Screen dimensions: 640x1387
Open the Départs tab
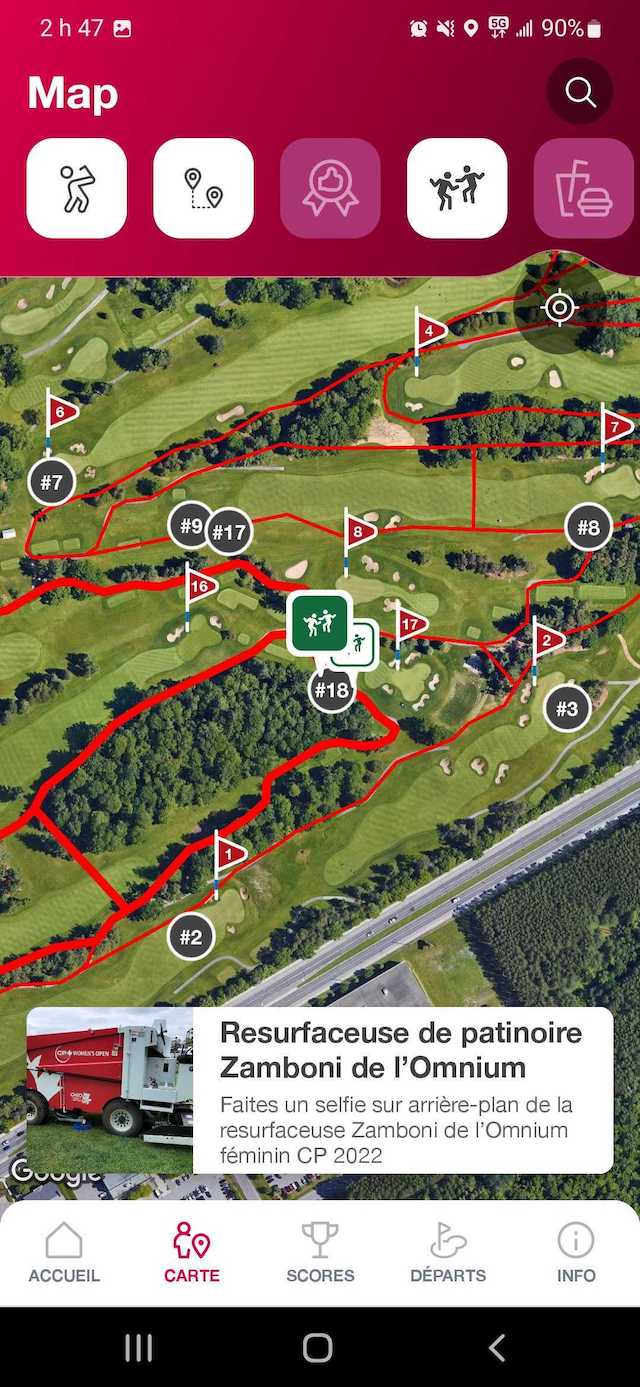pos(448,1253)
